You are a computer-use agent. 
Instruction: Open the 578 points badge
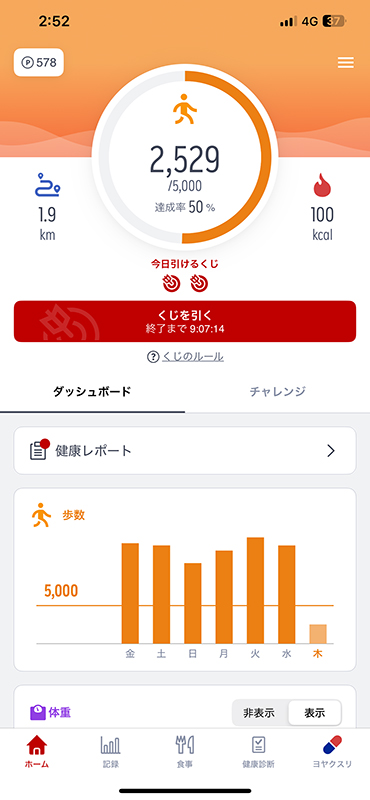click(x=39, y=62)
